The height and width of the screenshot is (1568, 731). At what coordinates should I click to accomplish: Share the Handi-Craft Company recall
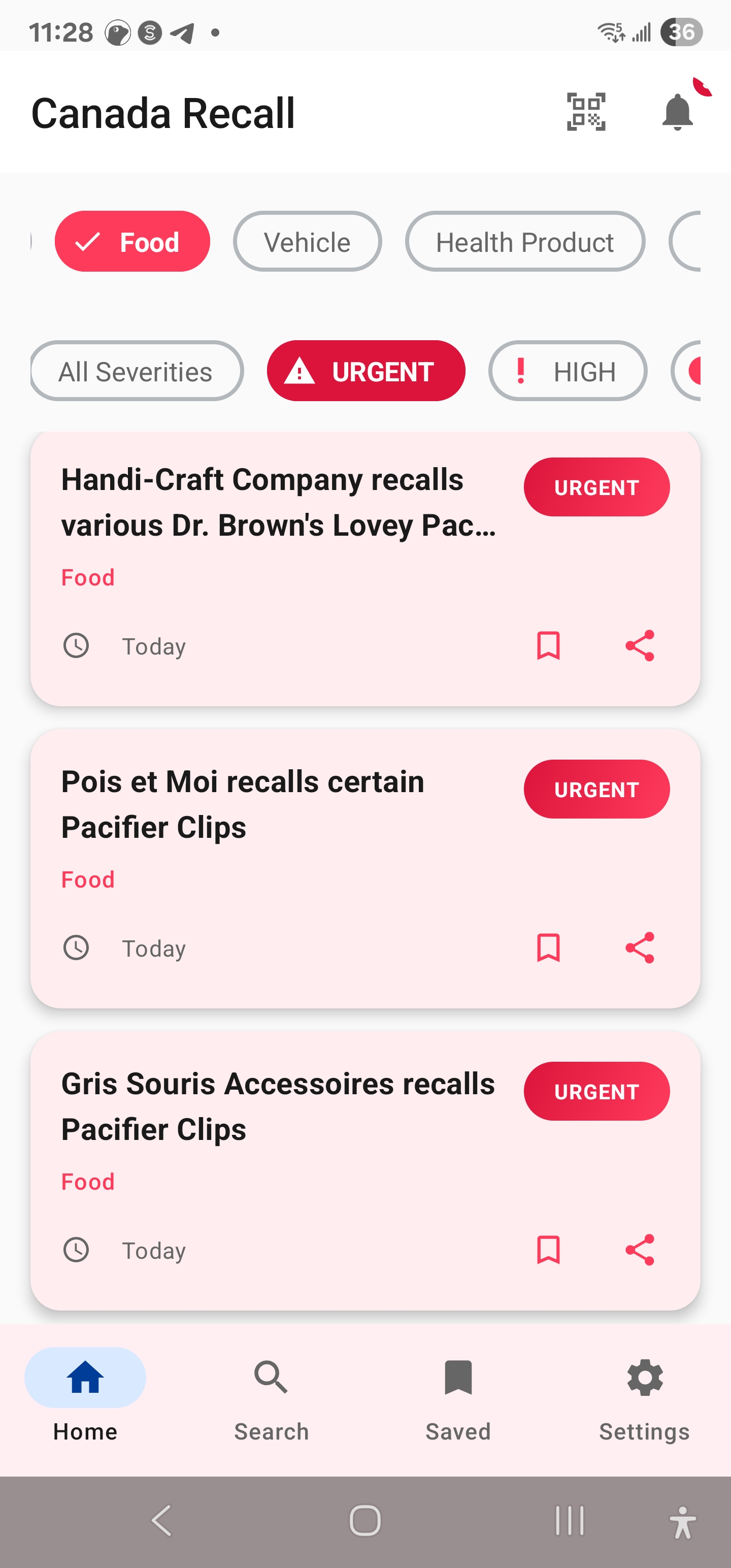pyautogui.click(x=640, y=646)
